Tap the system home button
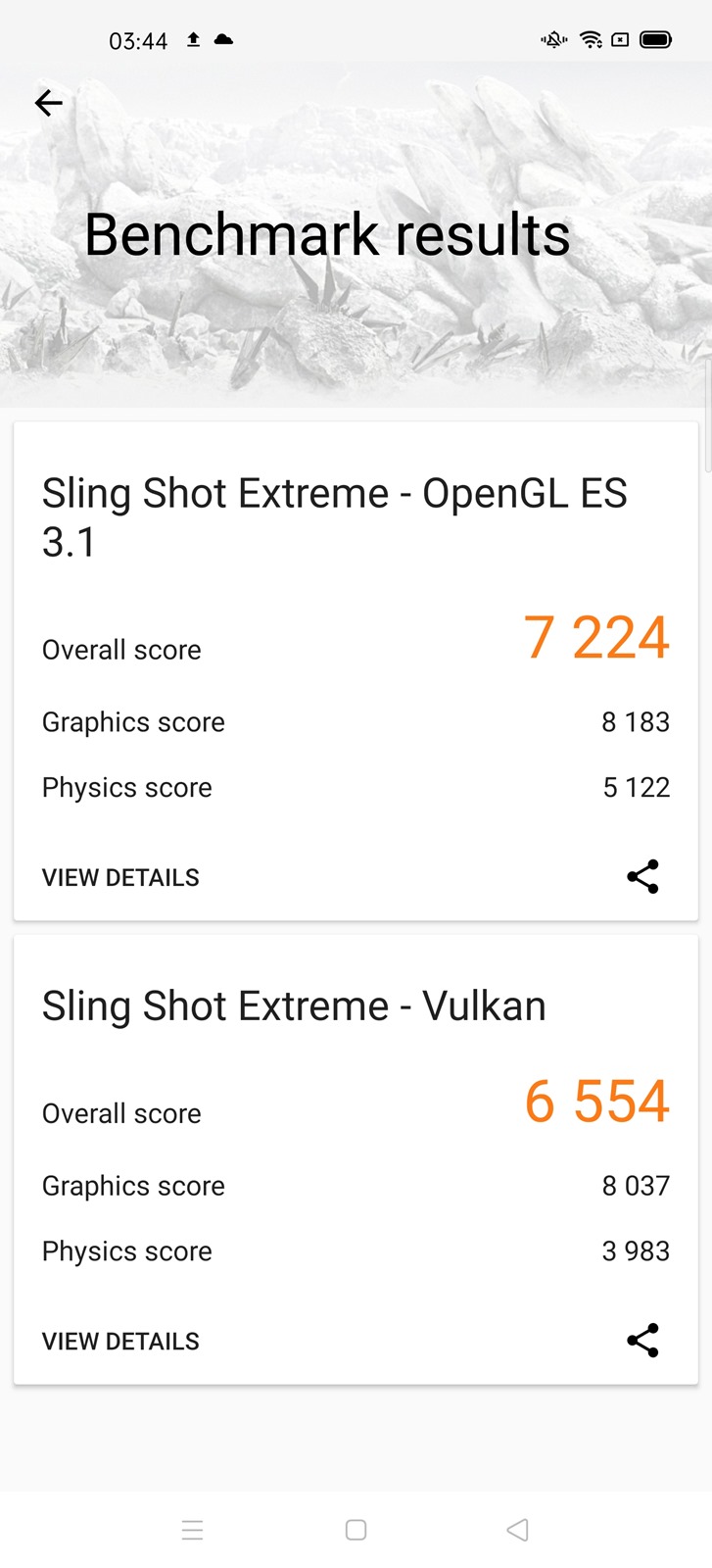Screen dimensions: 712x1568 pyautogui.click(x=356, y=1530)
